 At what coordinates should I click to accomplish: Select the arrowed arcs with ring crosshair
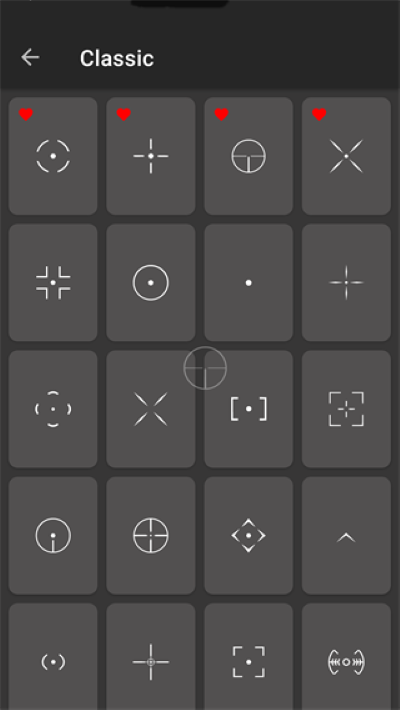[x=346, y=657]
